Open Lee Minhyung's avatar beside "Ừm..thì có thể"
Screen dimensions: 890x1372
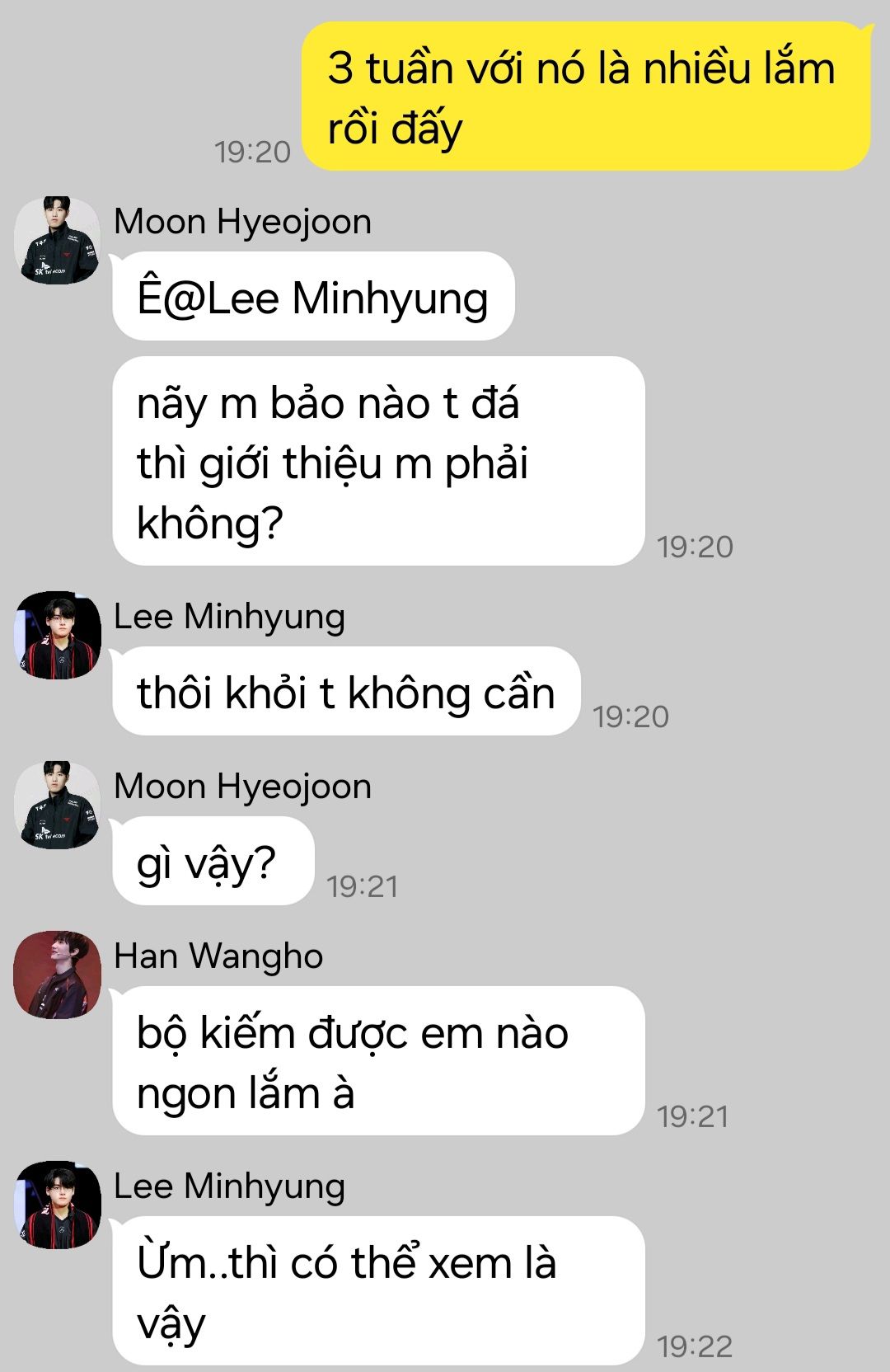click(57, 1205)
